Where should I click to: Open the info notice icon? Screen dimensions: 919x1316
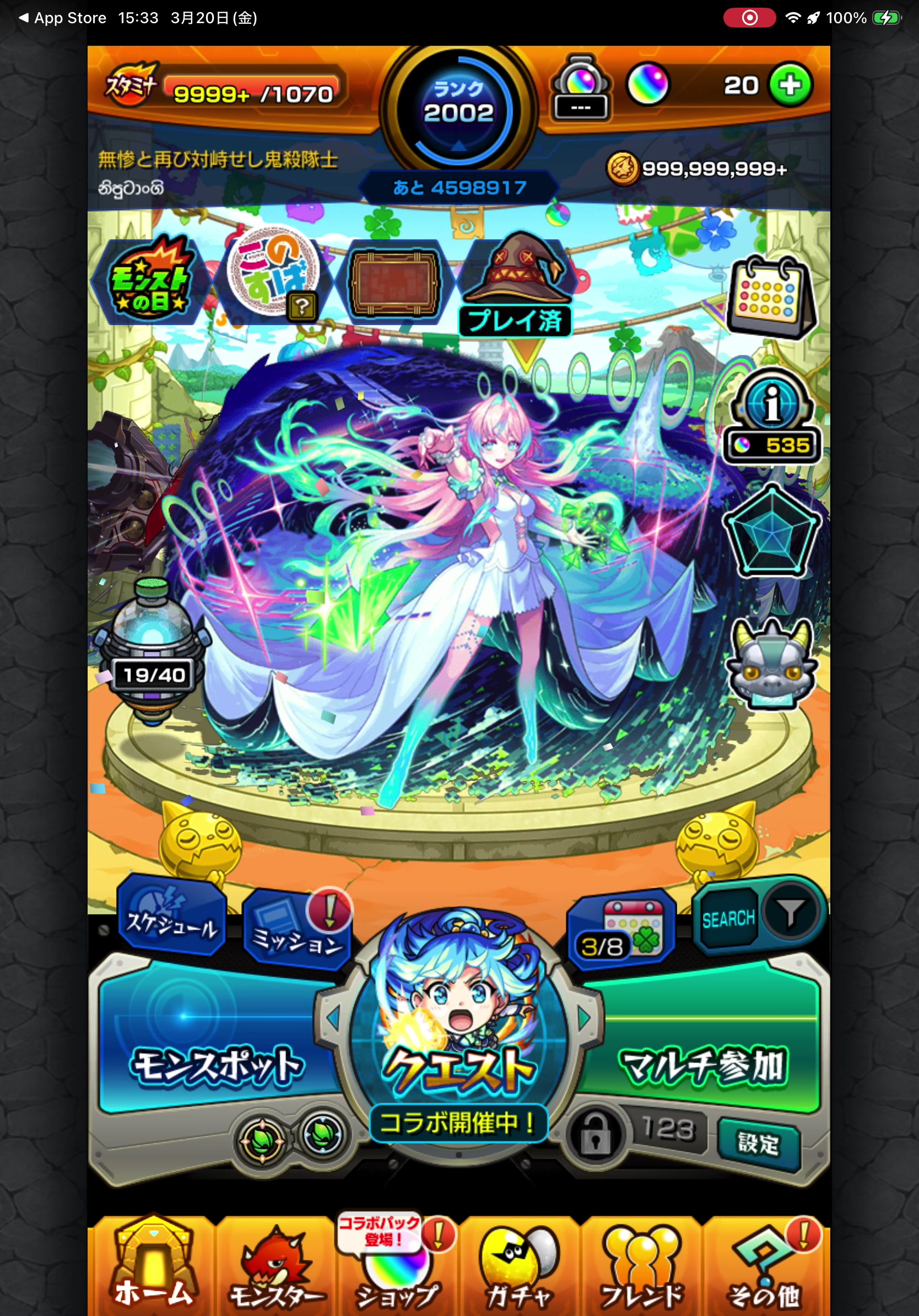(x=772, y=403)
